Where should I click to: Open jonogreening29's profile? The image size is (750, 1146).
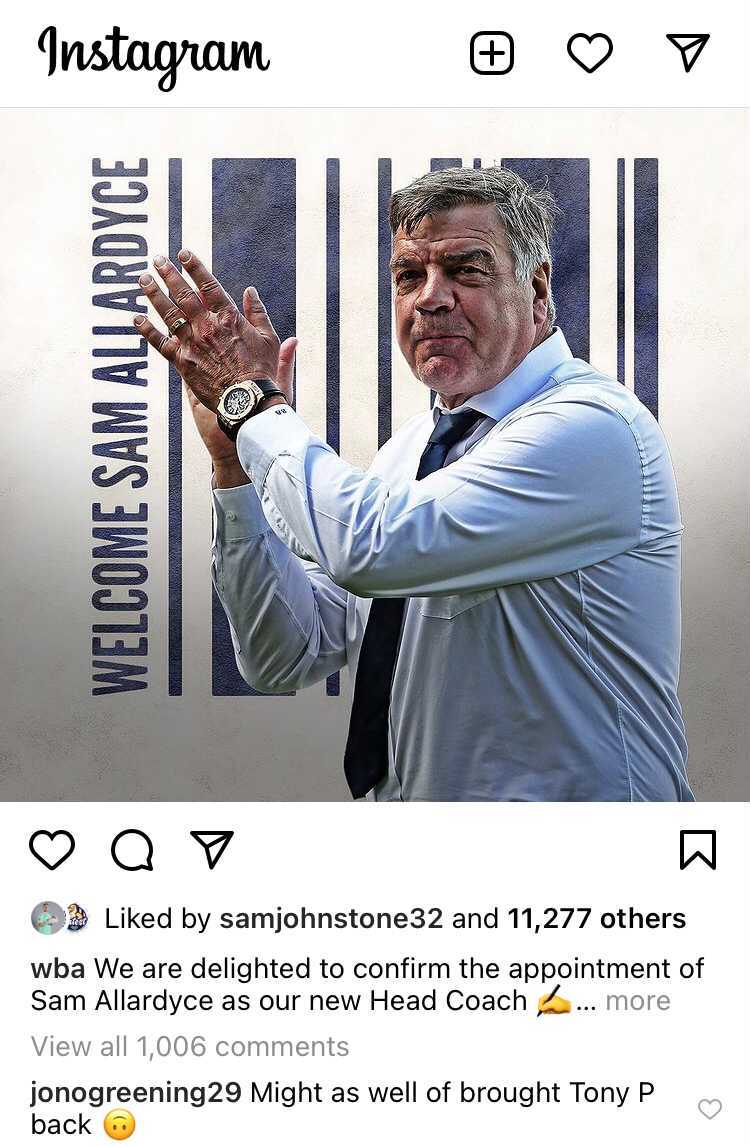(x=136, y=1092)
